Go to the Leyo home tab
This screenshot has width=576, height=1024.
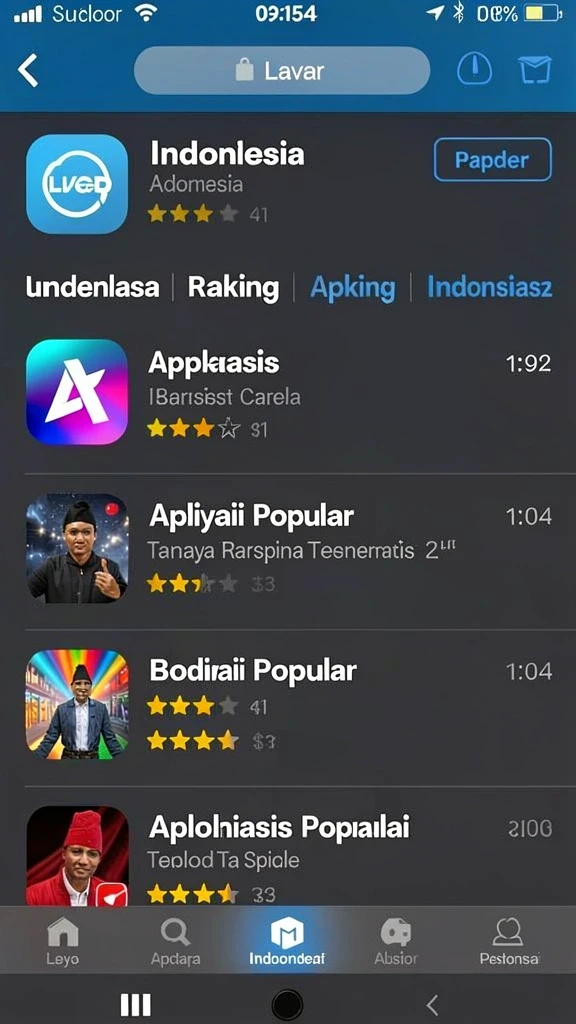(63, 940)
